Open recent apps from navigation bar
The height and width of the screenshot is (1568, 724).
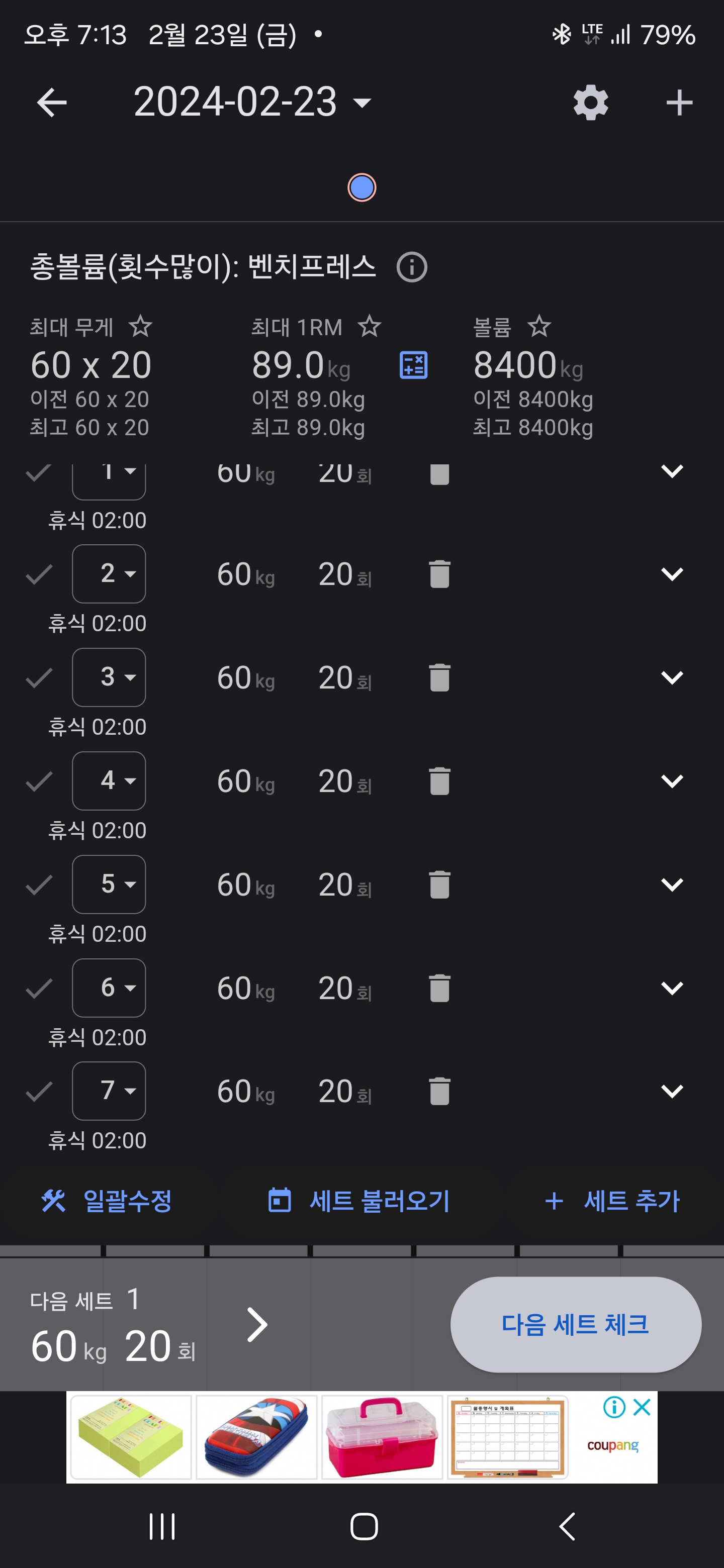click(x=162, y=1527)
